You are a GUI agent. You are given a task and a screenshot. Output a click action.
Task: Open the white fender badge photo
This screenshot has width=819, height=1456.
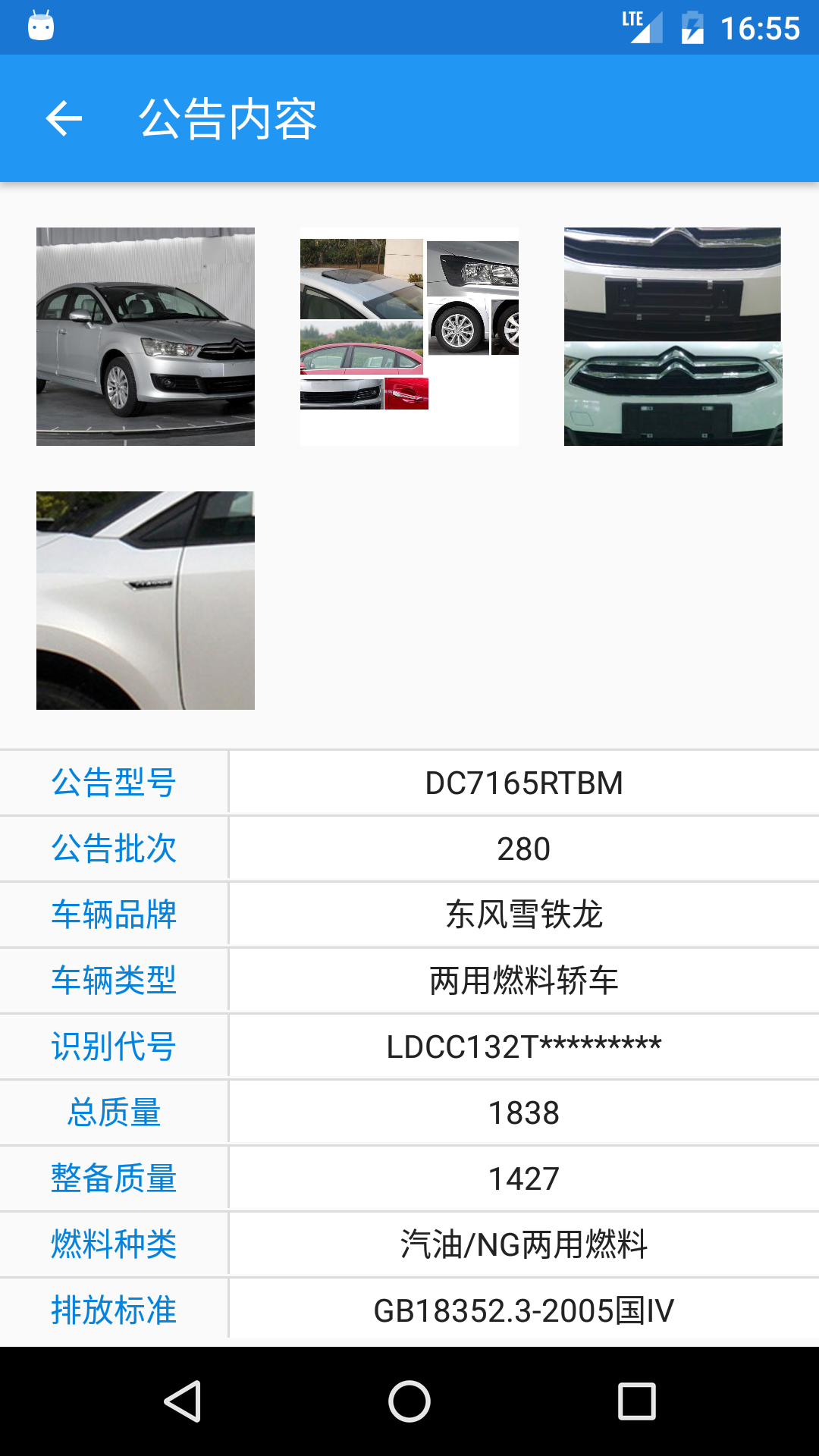coord(145,600)
